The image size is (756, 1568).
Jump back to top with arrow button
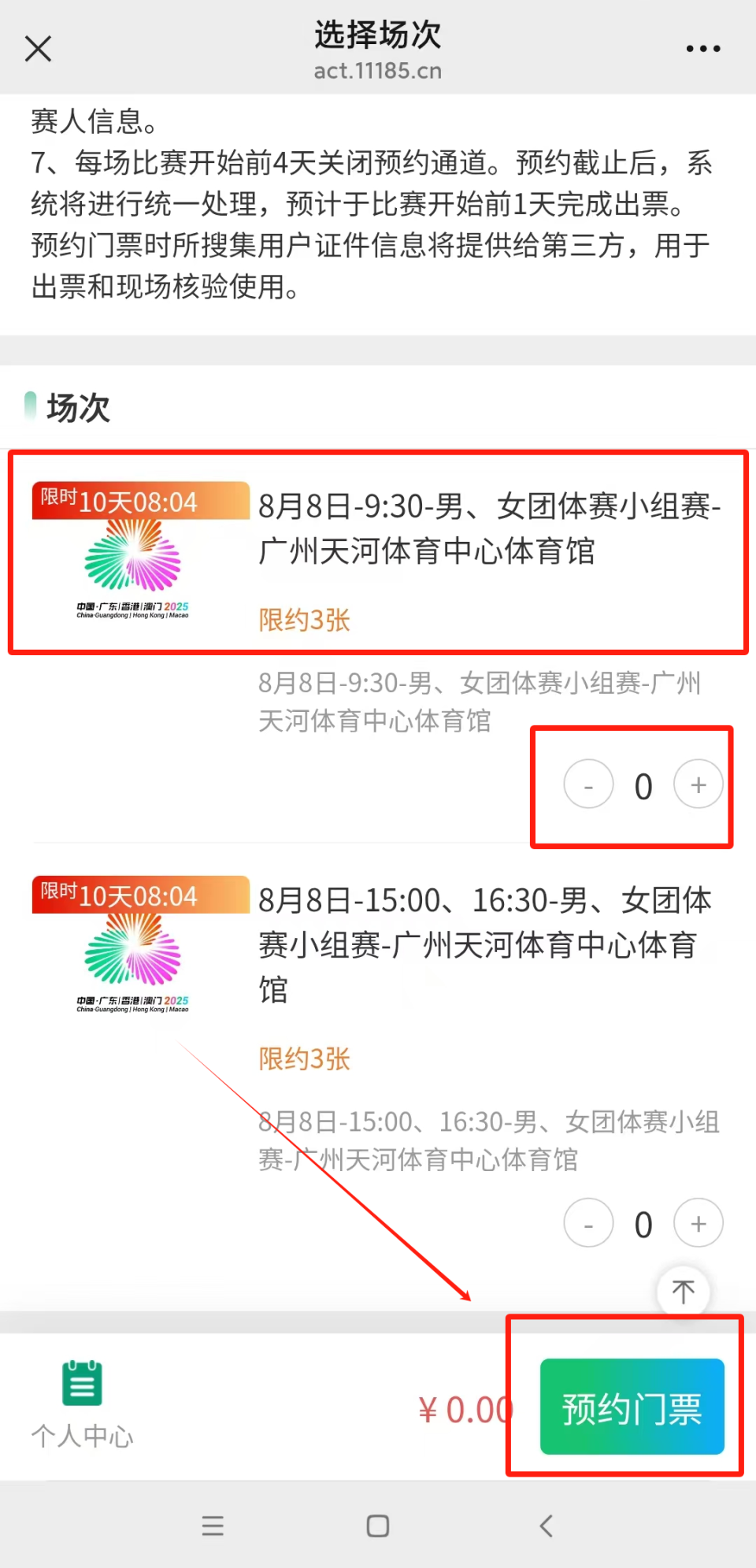click(x=683, y=1291)
